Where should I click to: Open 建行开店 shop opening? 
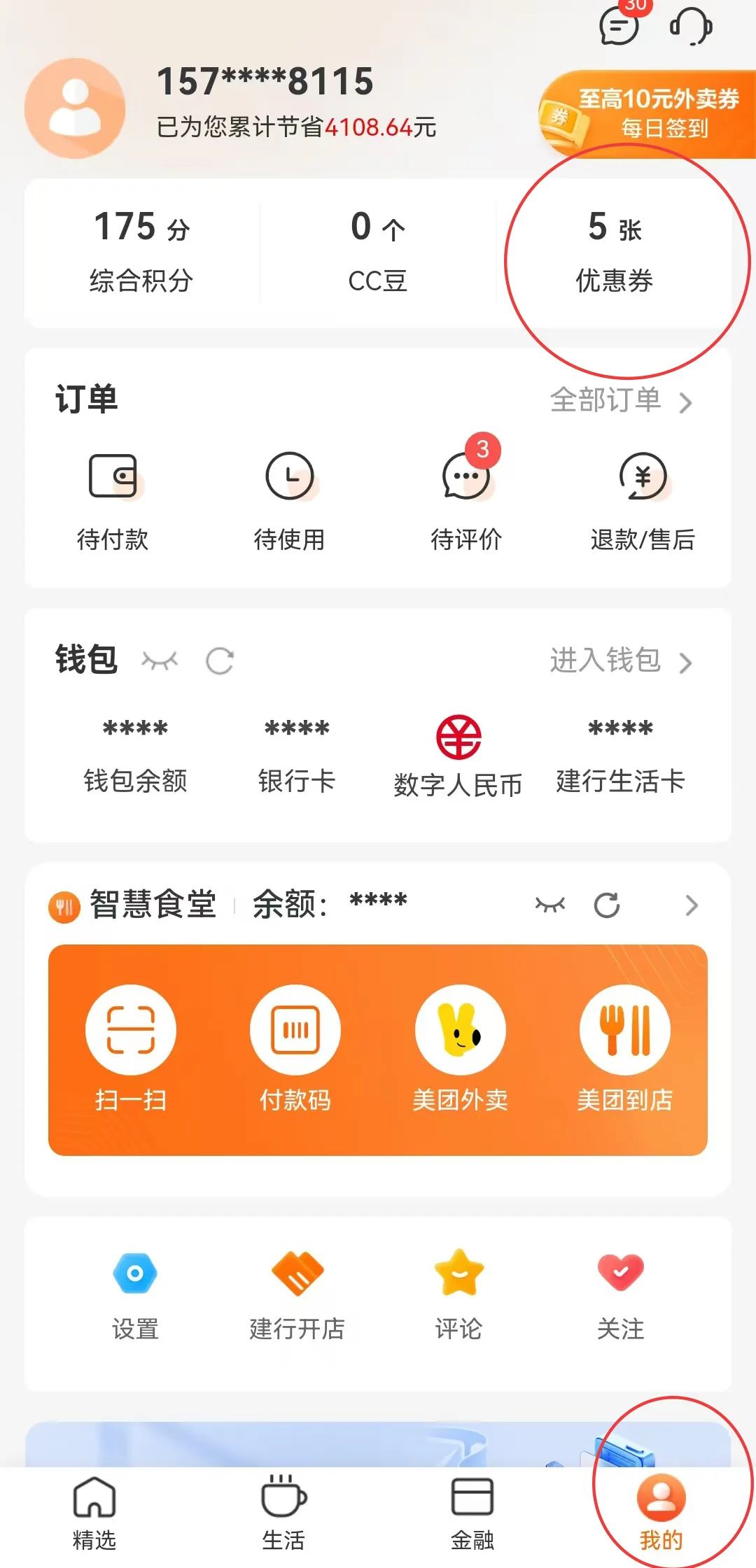tap(297, 1294)
